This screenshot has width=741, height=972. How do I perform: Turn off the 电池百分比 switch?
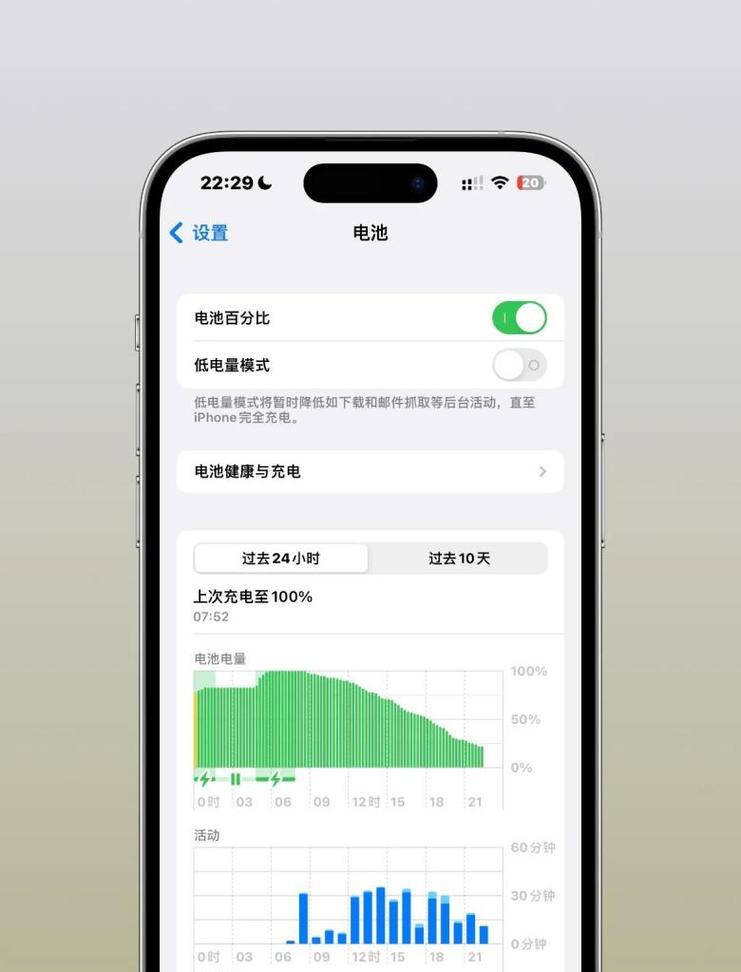coord(519,318)
